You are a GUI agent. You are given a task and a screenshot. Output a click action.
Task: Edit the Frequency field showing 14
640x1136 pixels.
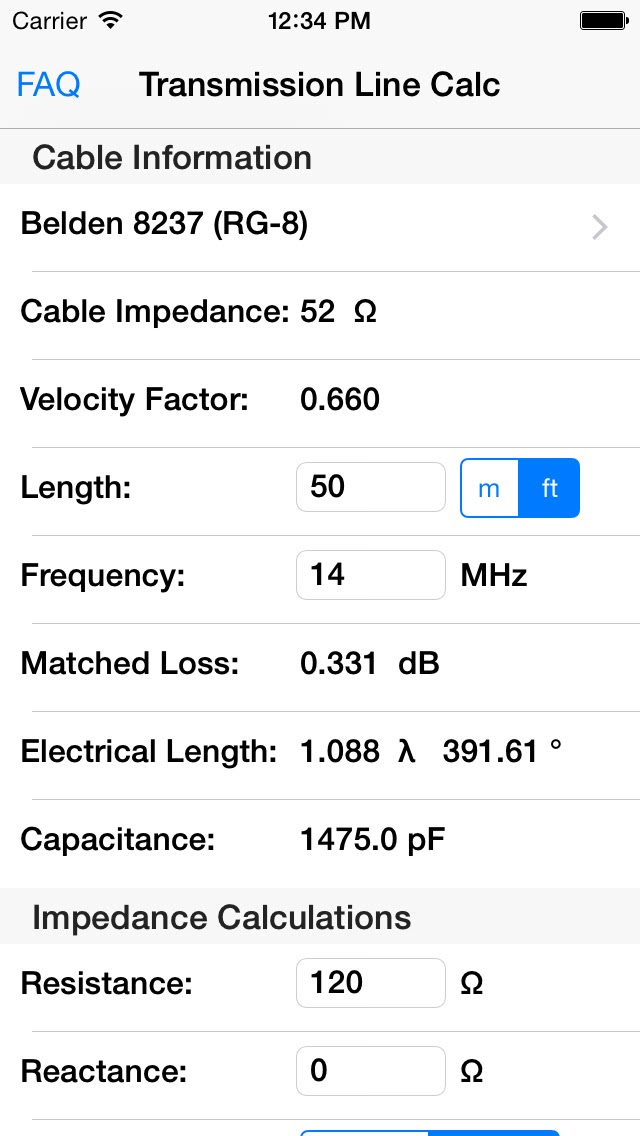tap(370, 575)
